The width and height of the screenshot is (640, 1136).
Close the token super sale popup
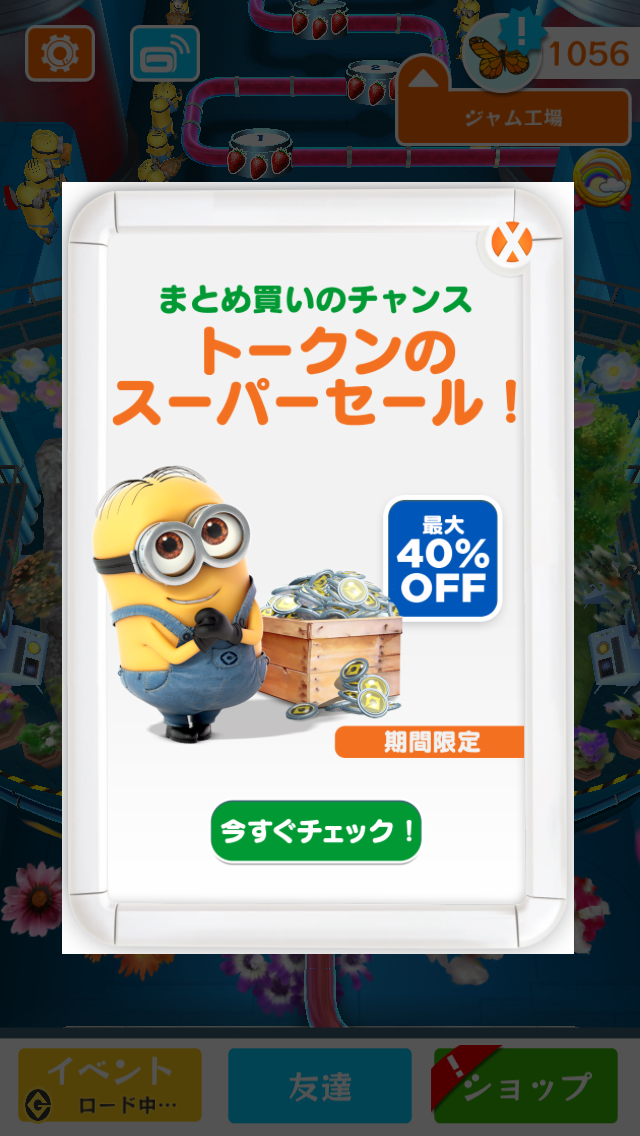click(x=513, y=243)
